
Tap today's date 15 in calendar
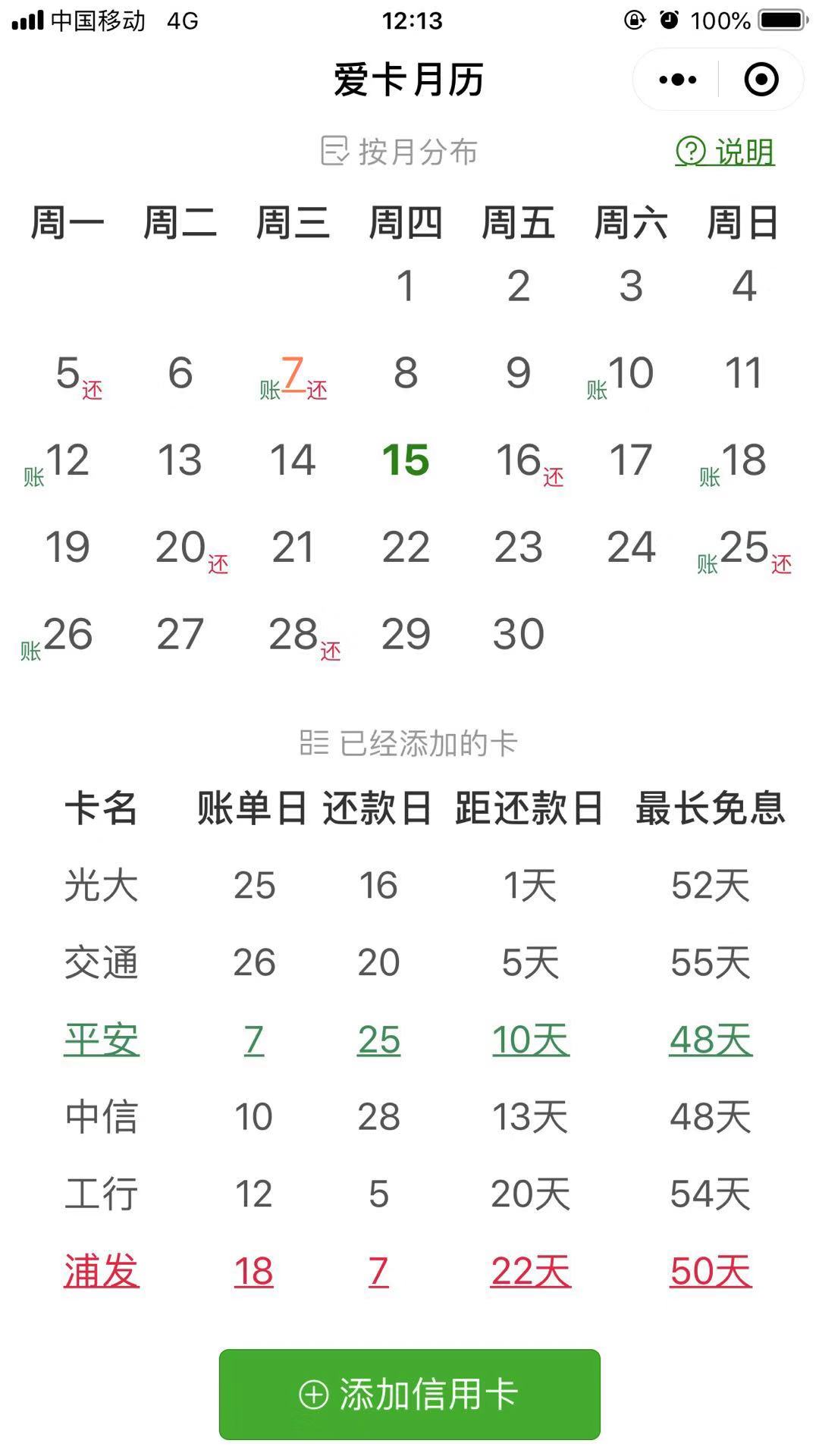click(406, 460)
